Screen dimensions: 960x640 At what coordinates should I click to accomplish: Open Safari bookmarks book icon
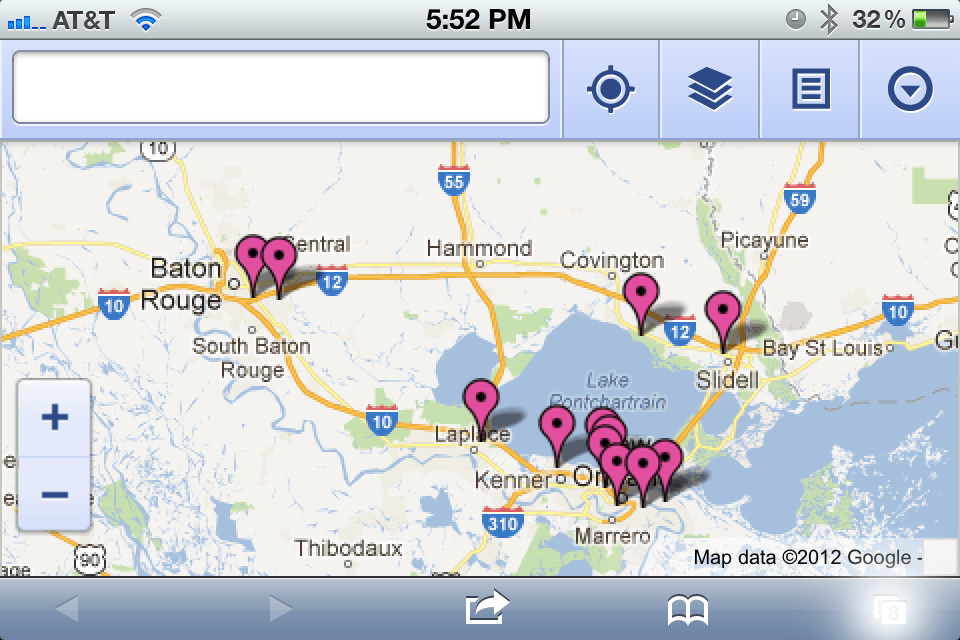pyautogui.click(x=688, y=608)
